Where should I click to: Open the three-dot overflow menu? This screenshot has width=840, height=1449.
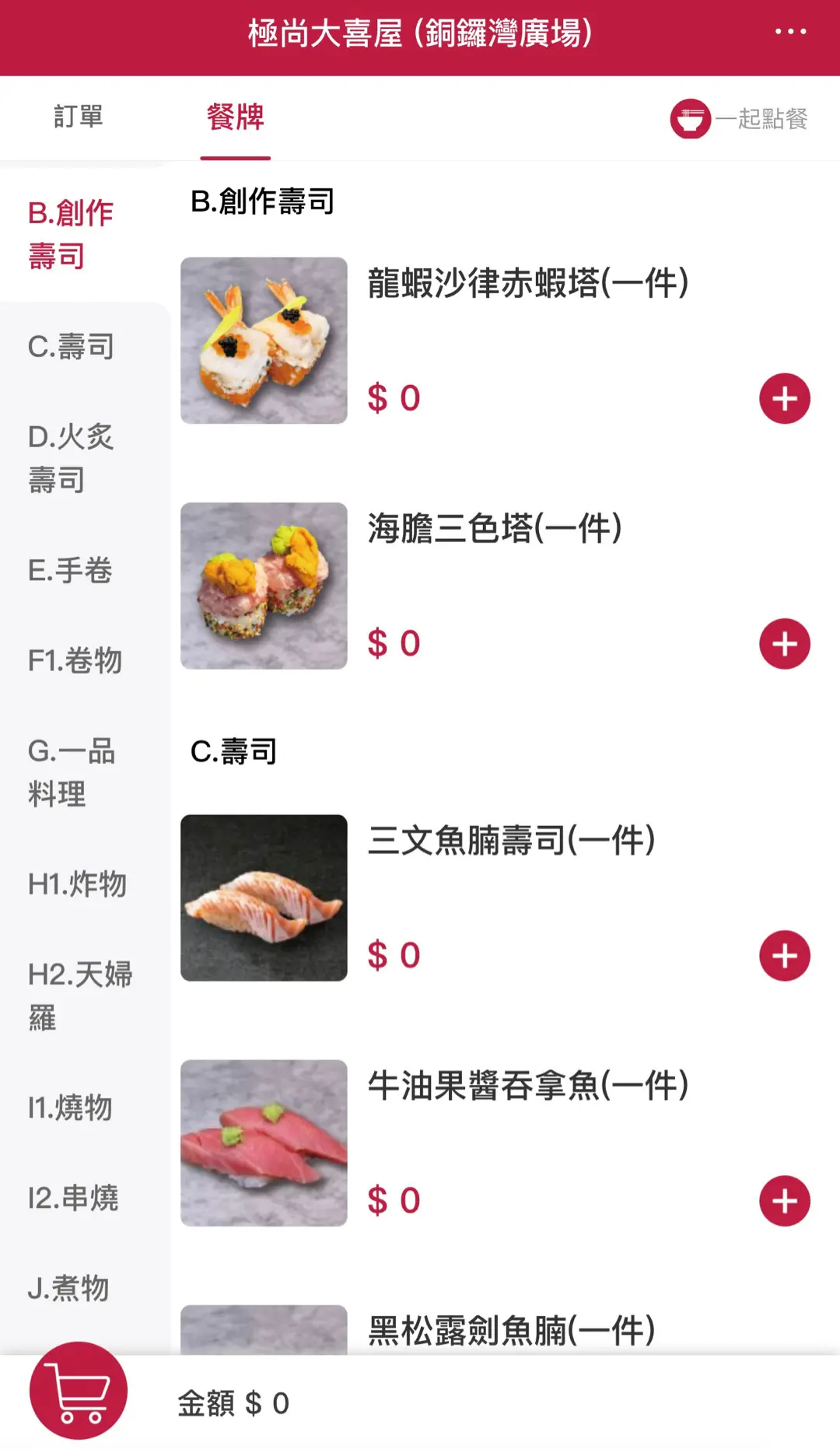click(x=790, y=32)
